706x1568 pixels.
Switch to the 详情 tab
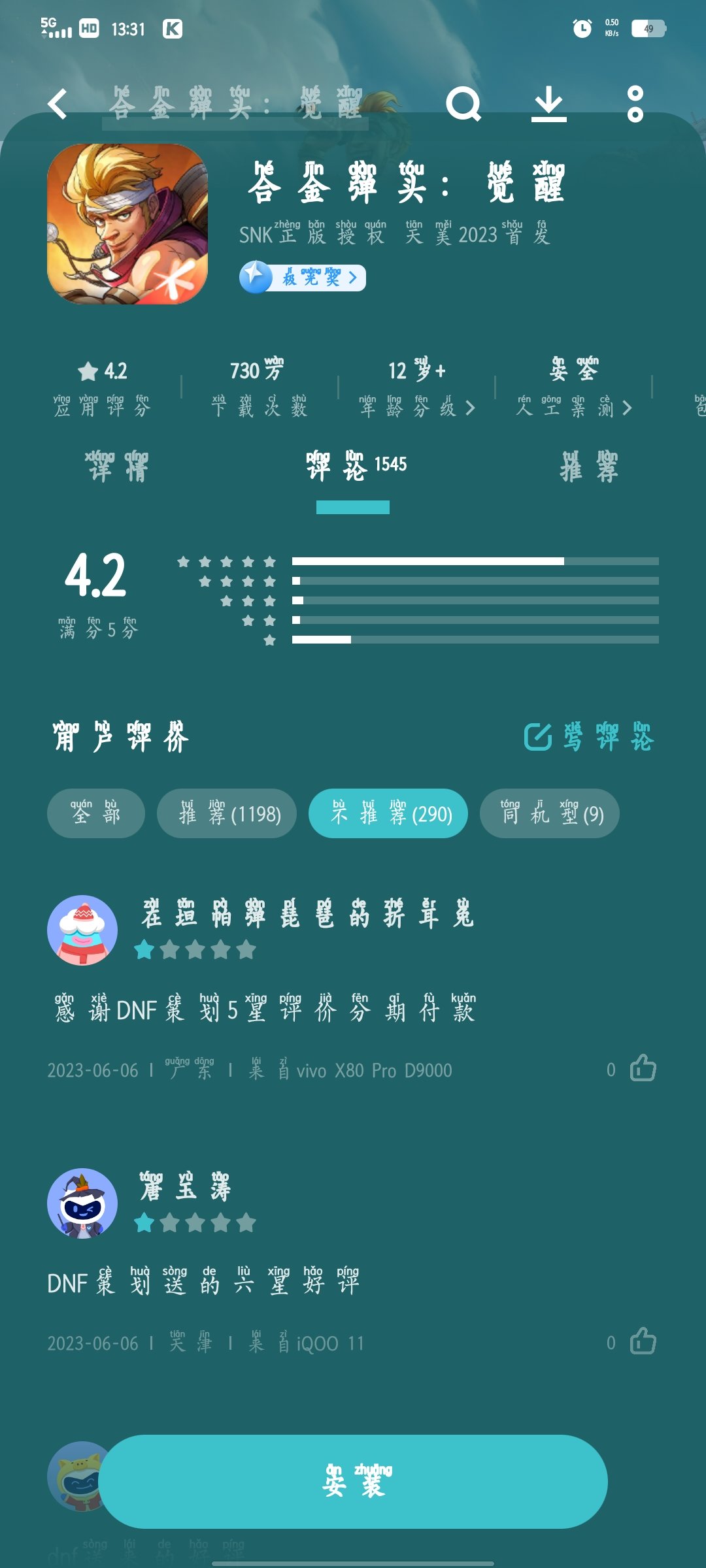click(117, 467)
